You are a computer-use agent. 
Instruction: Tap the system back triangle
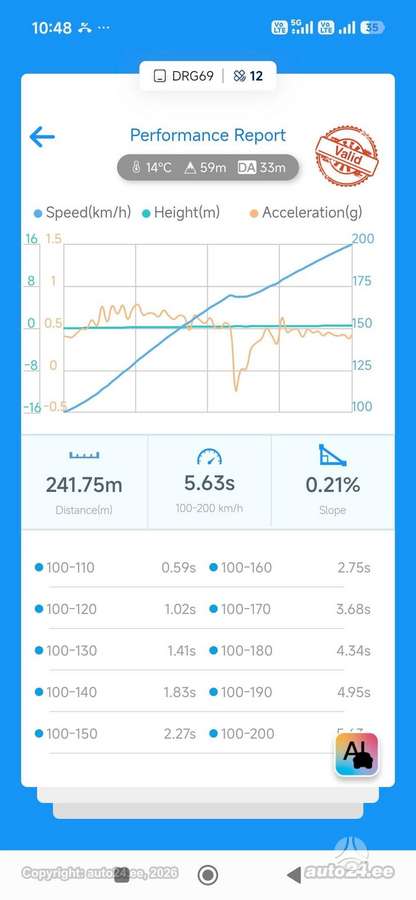294,875
